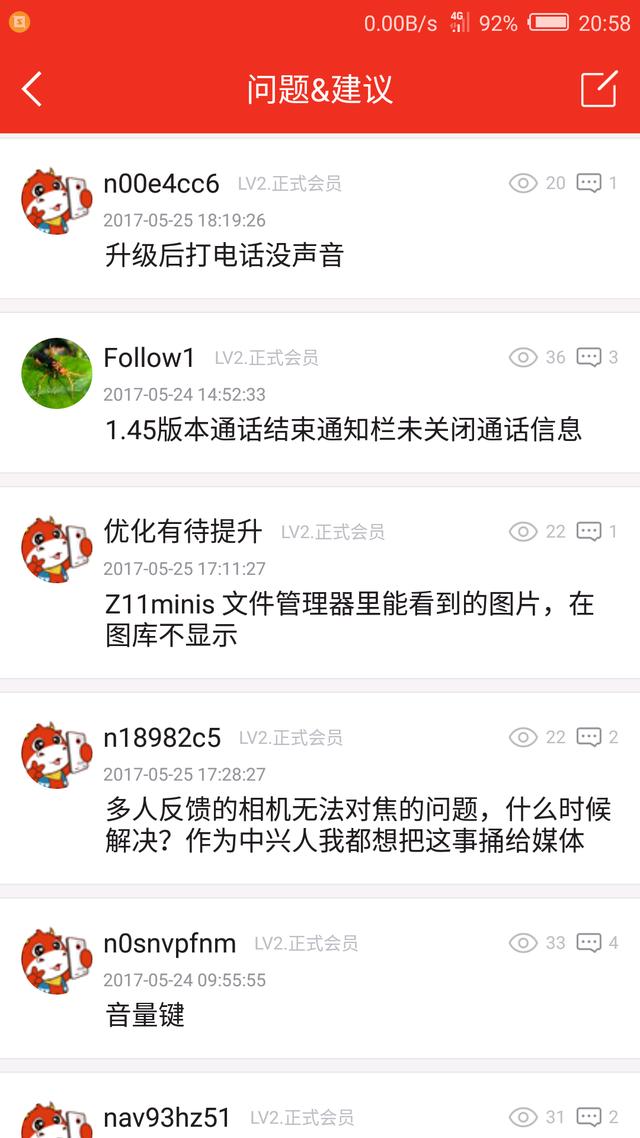Open n18982c5's post about 相机无法对焦
Image resolution: width=640 pixels, height=1138 pixels.
click(358, 825)
